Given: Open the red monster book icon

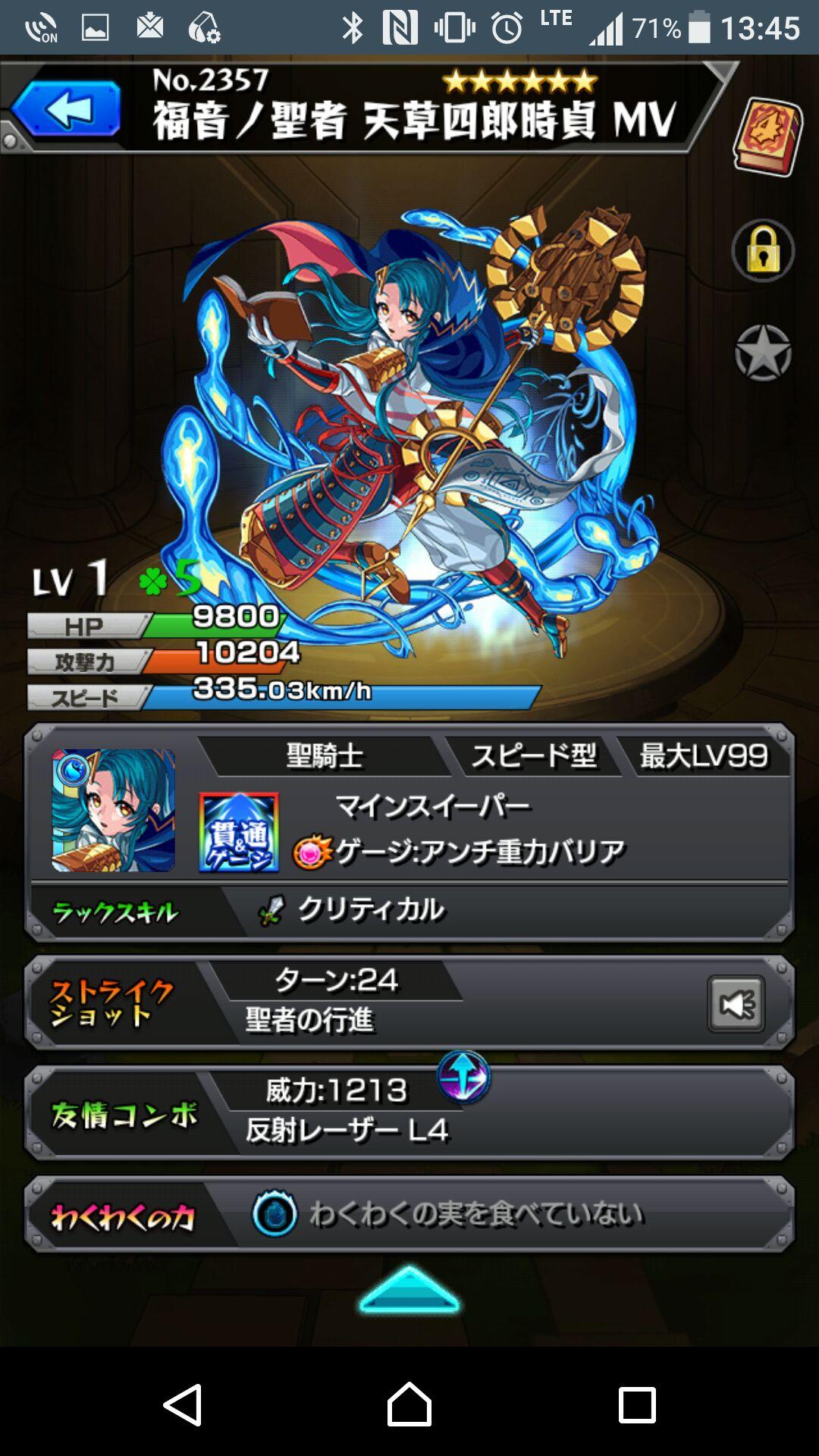Looking at the screenshot, I should [767, 136].
